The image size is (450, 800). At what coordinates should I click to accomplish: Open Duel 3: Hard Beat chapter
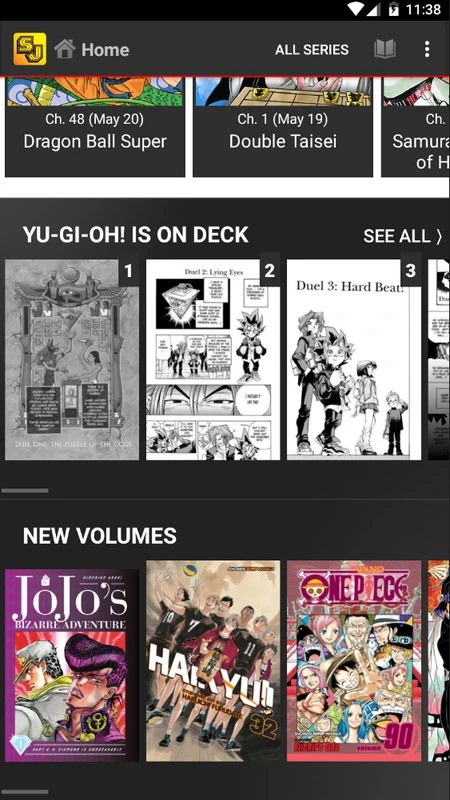pyautogui.click(x=354, y=359)
